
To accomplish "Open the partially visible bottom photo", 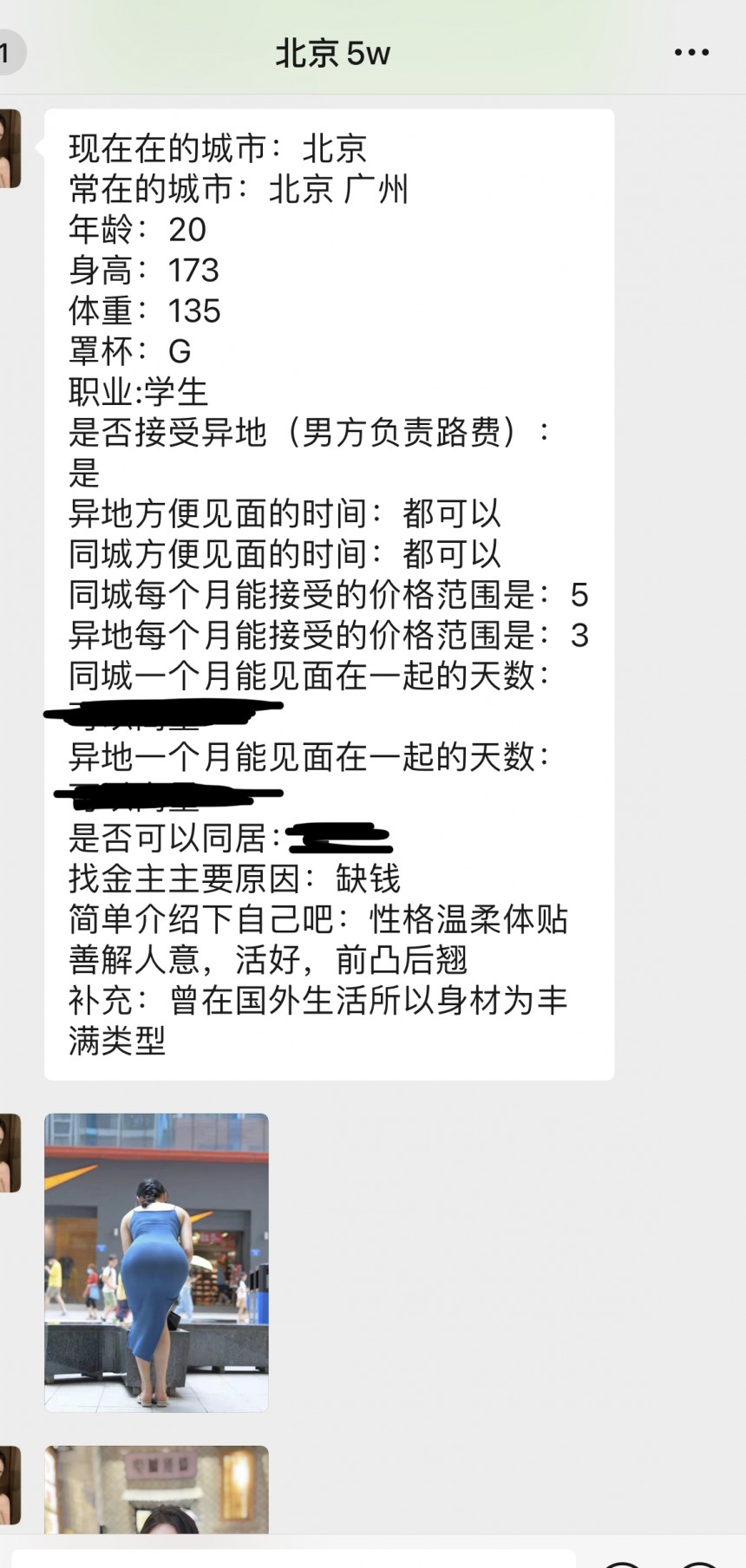I will pos(157,1489).
